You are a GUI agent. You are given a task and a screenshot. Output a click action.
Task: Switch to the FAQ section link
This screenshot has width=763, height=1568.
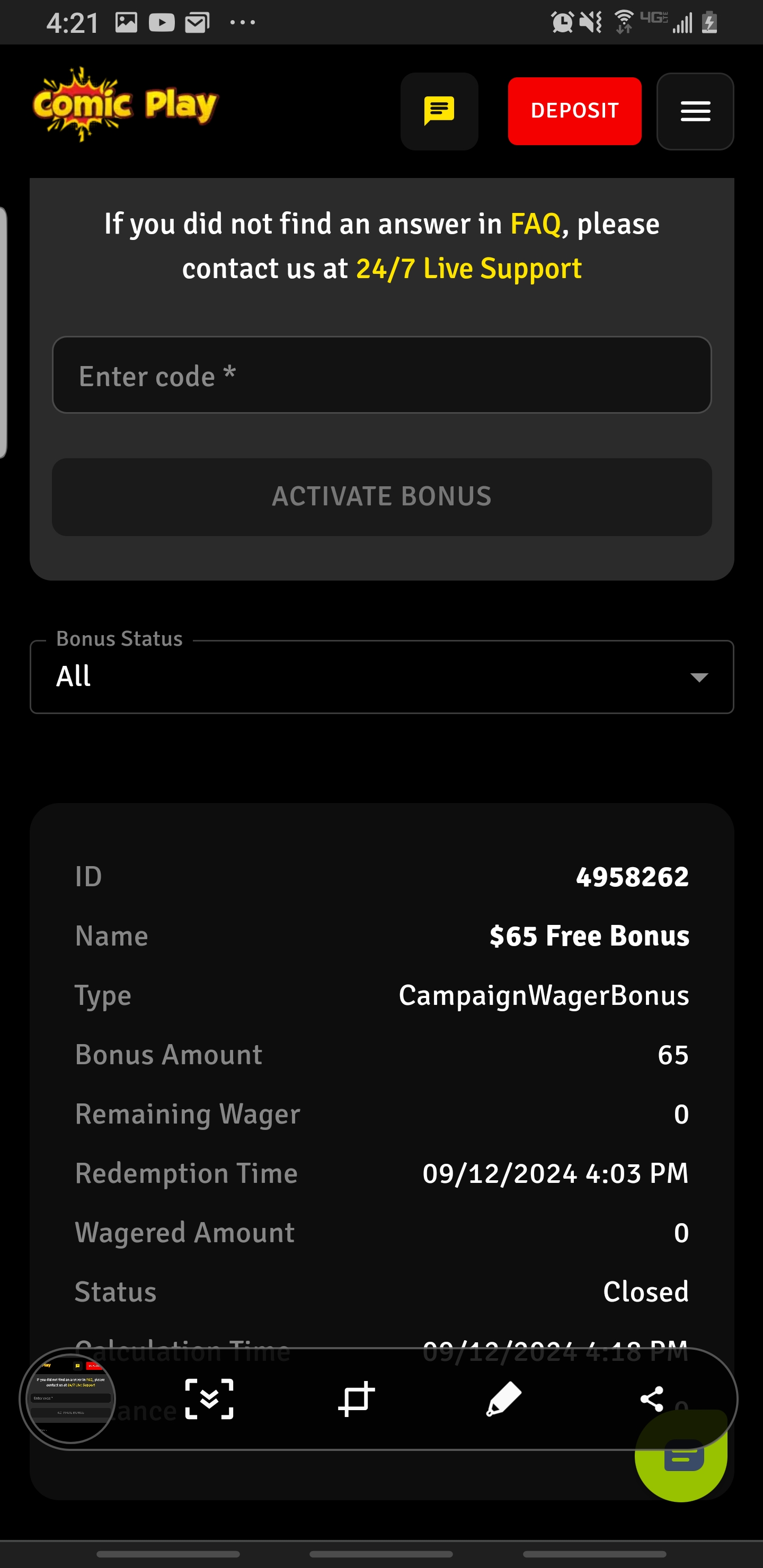pyautogui.click(x=536, y=224)
